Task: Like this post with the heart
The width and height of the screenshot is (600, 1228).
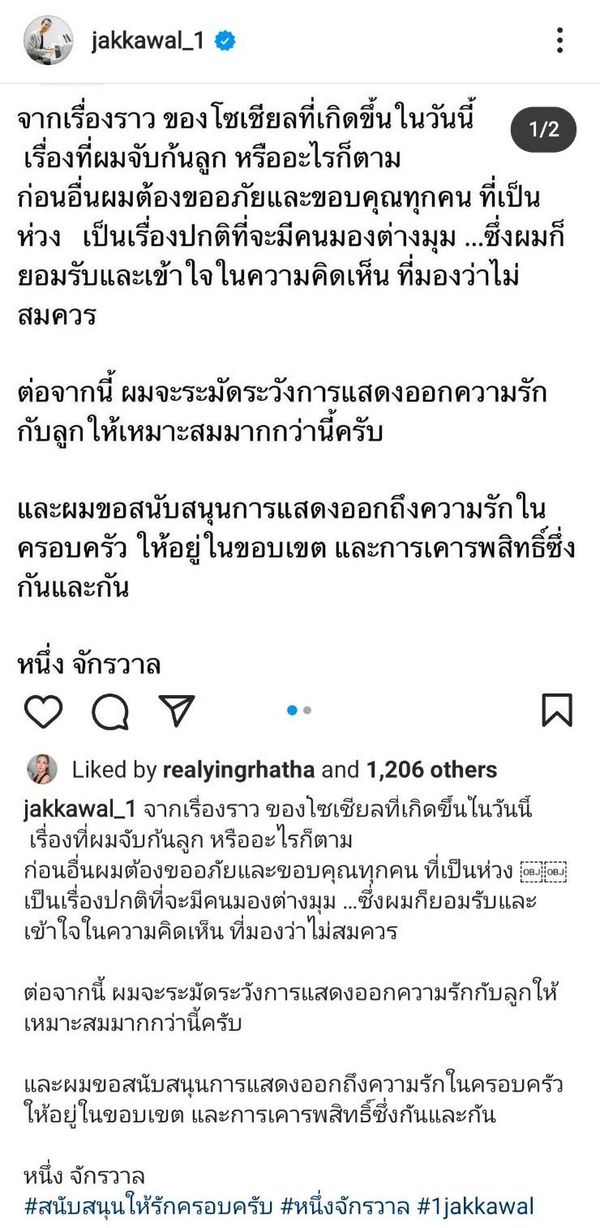Action: (x=43, y=710)
